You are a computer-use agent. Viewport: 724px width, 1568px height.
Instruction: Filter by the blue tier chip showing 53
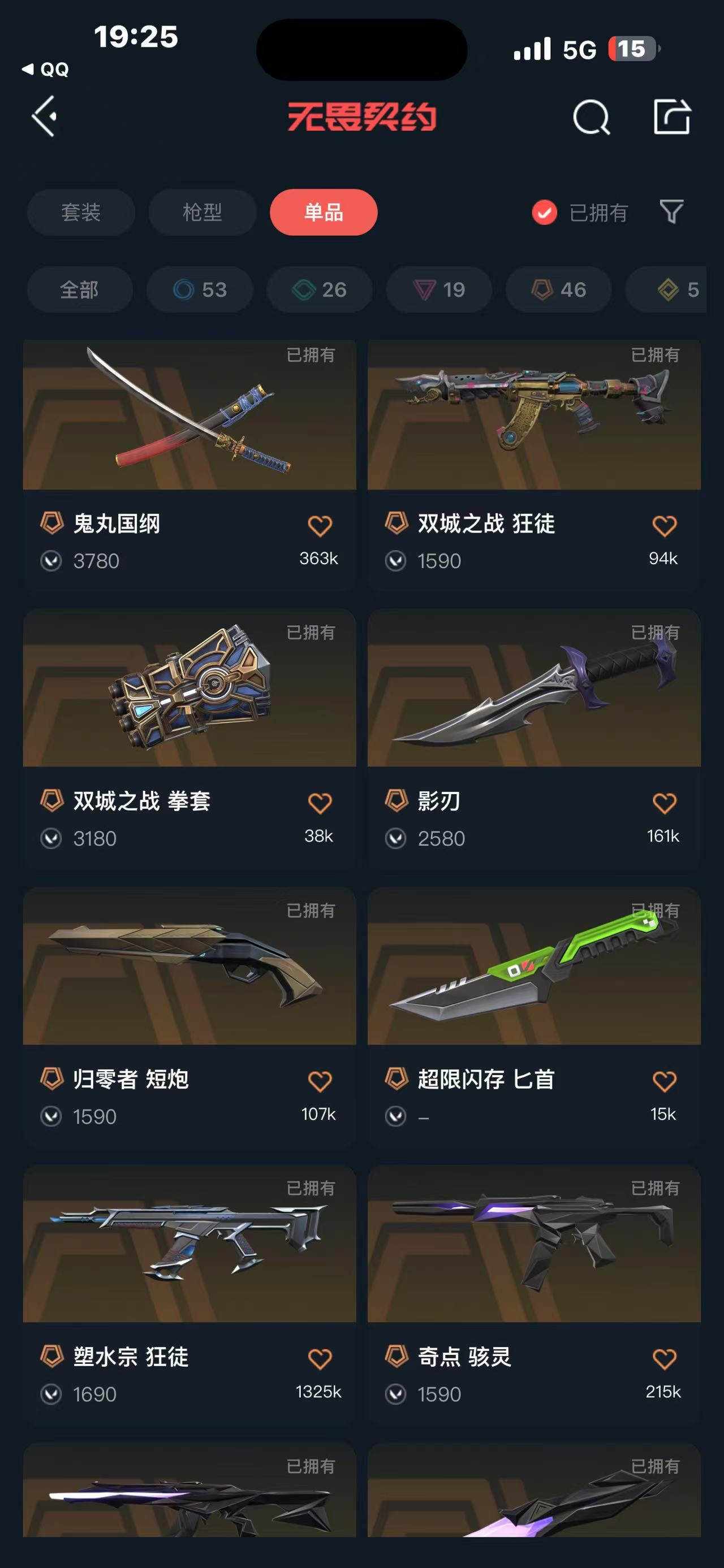tap(200, 290)
